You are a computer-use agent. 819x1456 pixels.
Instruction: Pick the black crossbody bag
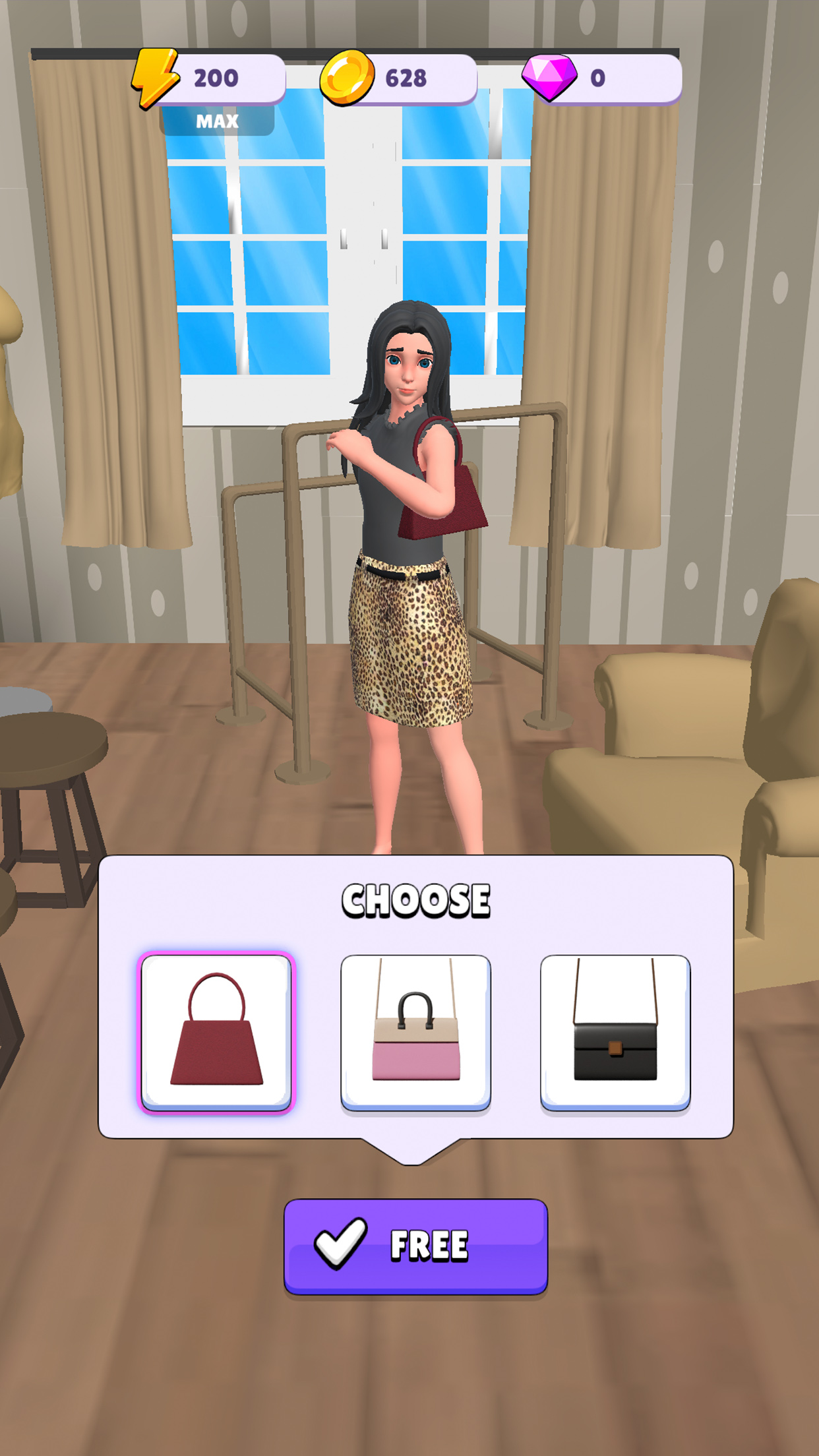pyautogui.click(x=615, y=1032)
